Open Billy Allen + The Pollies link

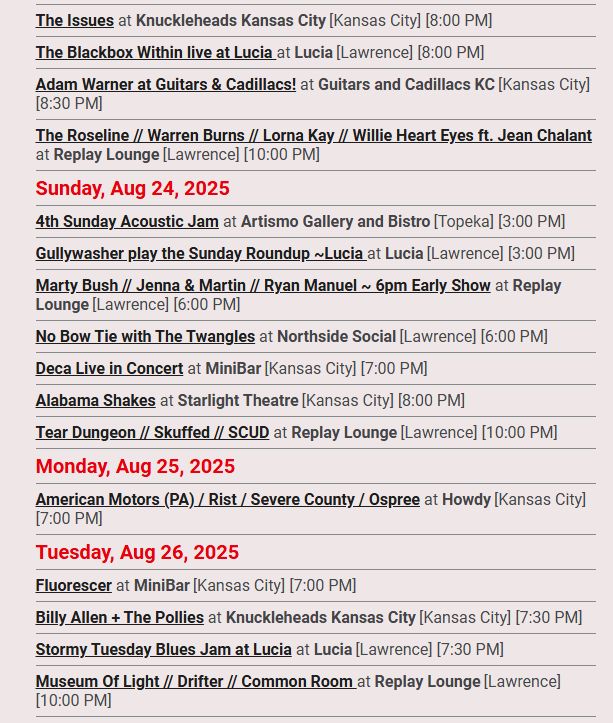pos(119,617)
